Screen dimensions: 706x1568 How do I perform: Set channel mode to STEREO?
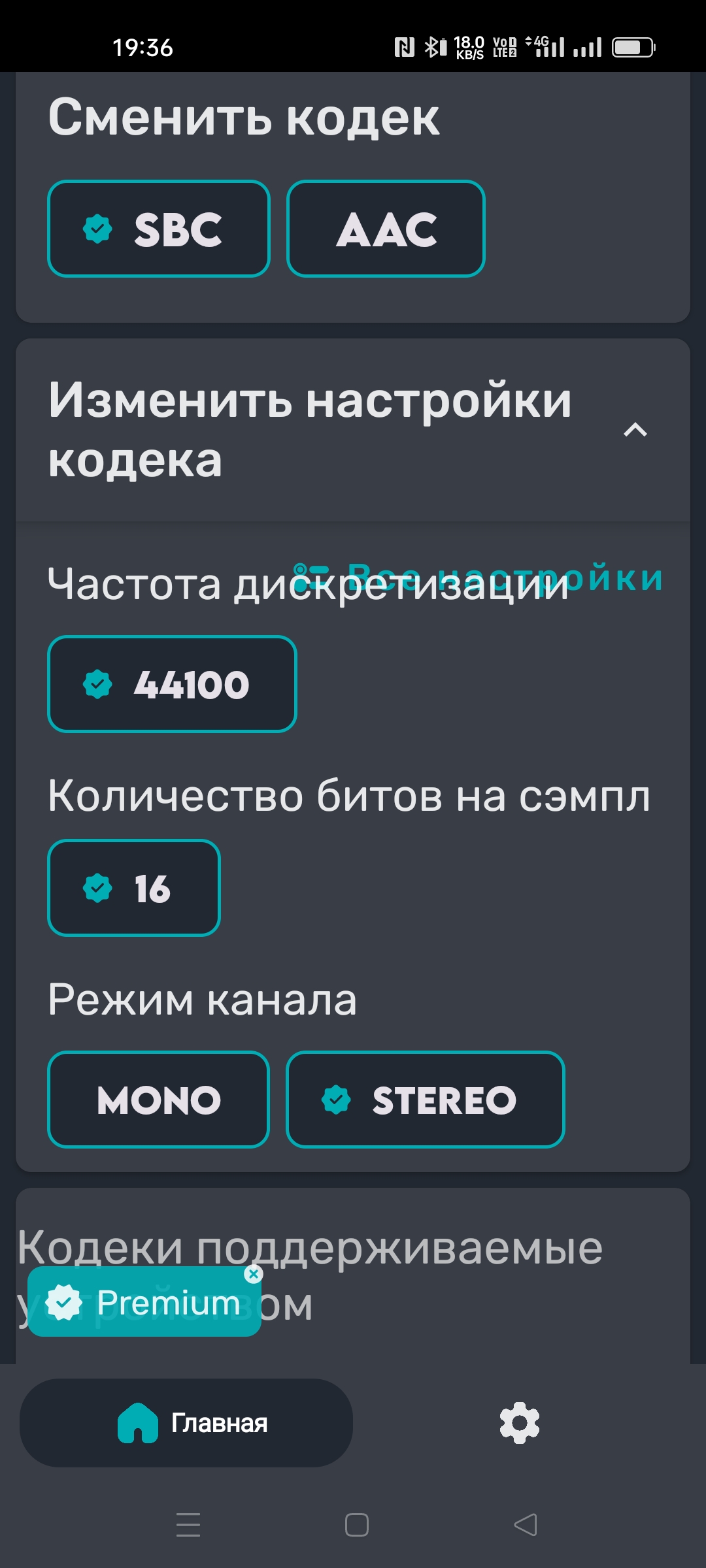tap(426, 1100)
